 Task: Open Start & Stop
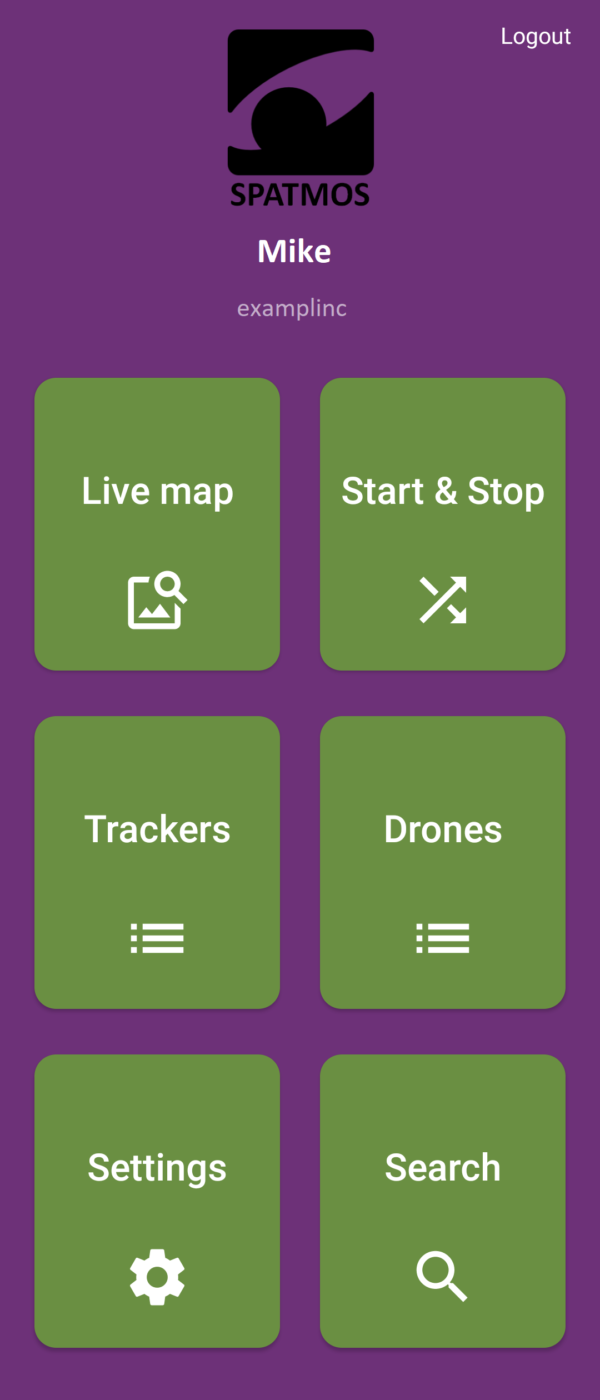coord(442,524)
